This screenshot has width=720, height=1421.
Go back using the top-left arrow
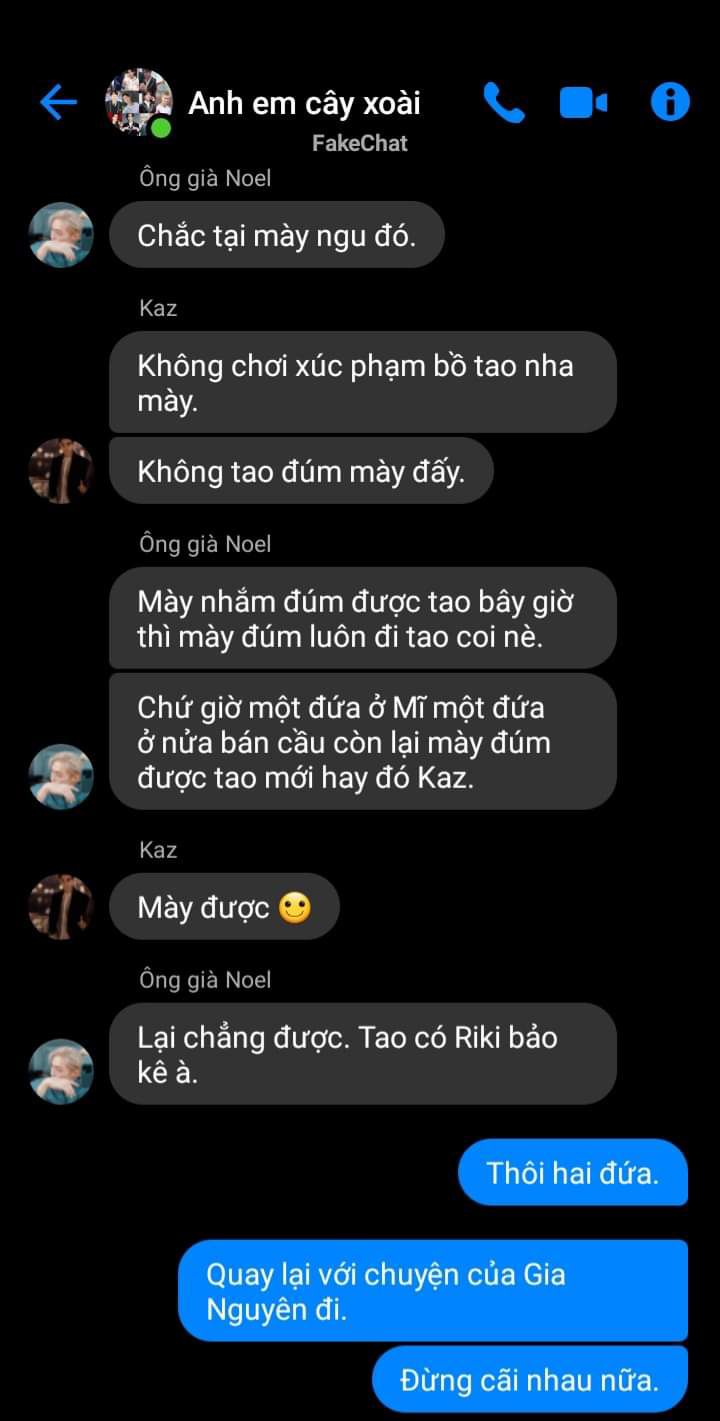pyautogui.click(x=58, y=102)
